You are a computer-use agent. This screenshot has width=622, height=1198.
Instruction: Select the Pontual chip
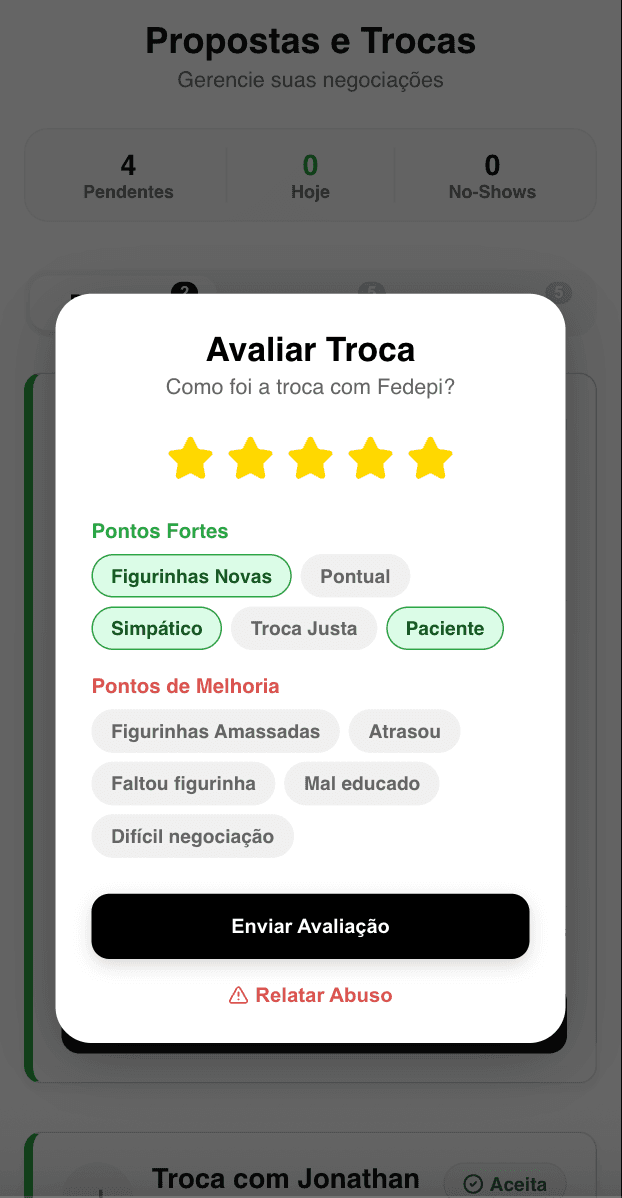tap(355, 576)
